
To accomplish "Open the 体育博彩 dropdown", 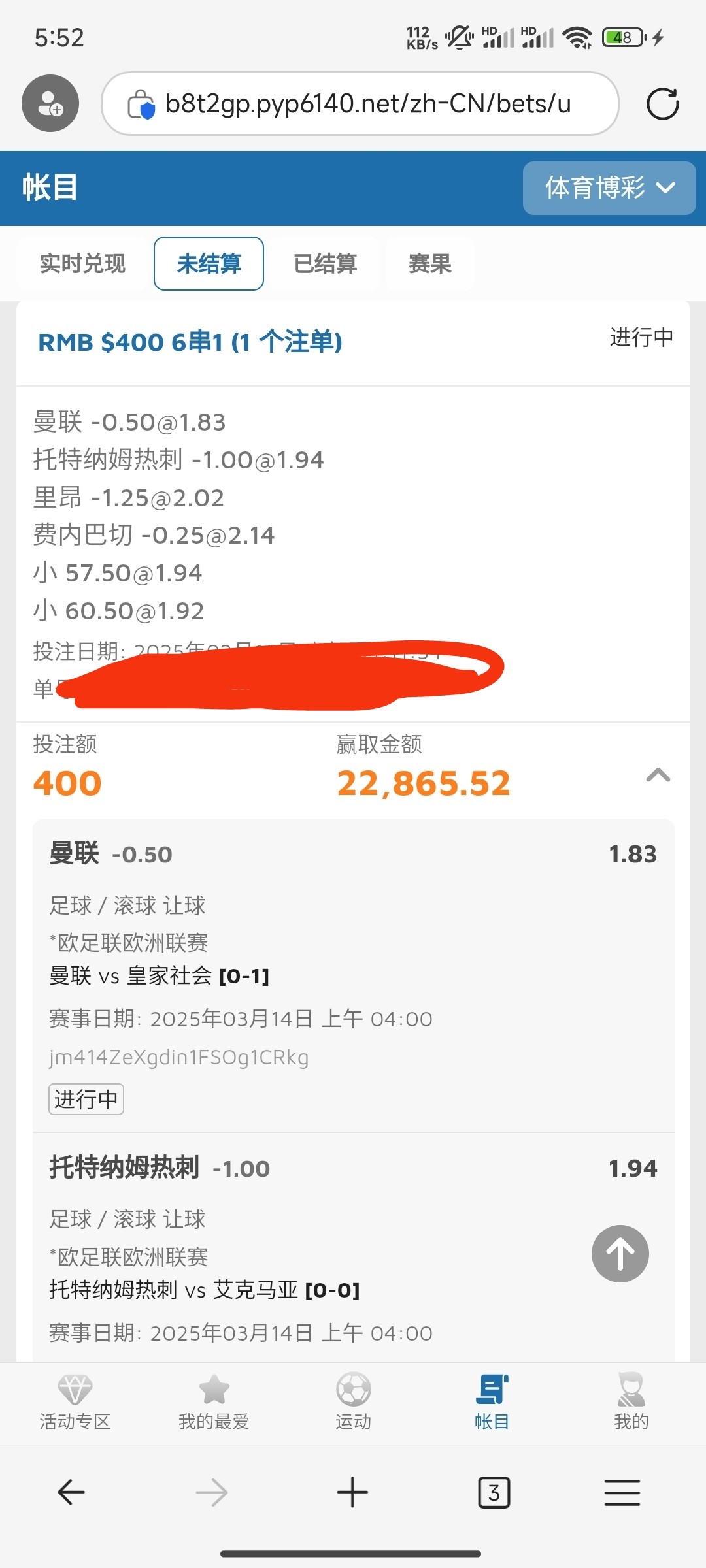I will tap(609, 188).
